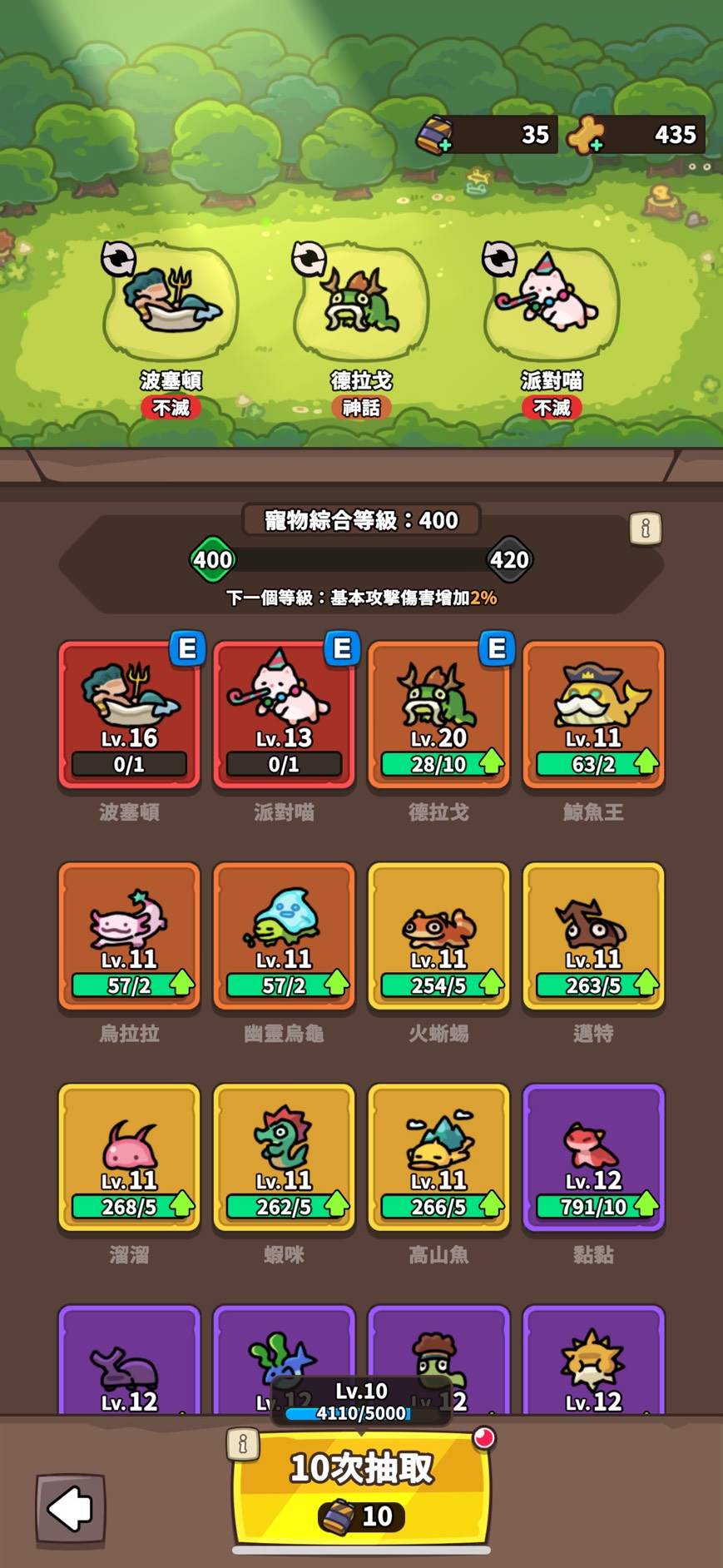Select the 黏黏 pet card
This screenshot has height=1568, width=723.
point(593,1157)
